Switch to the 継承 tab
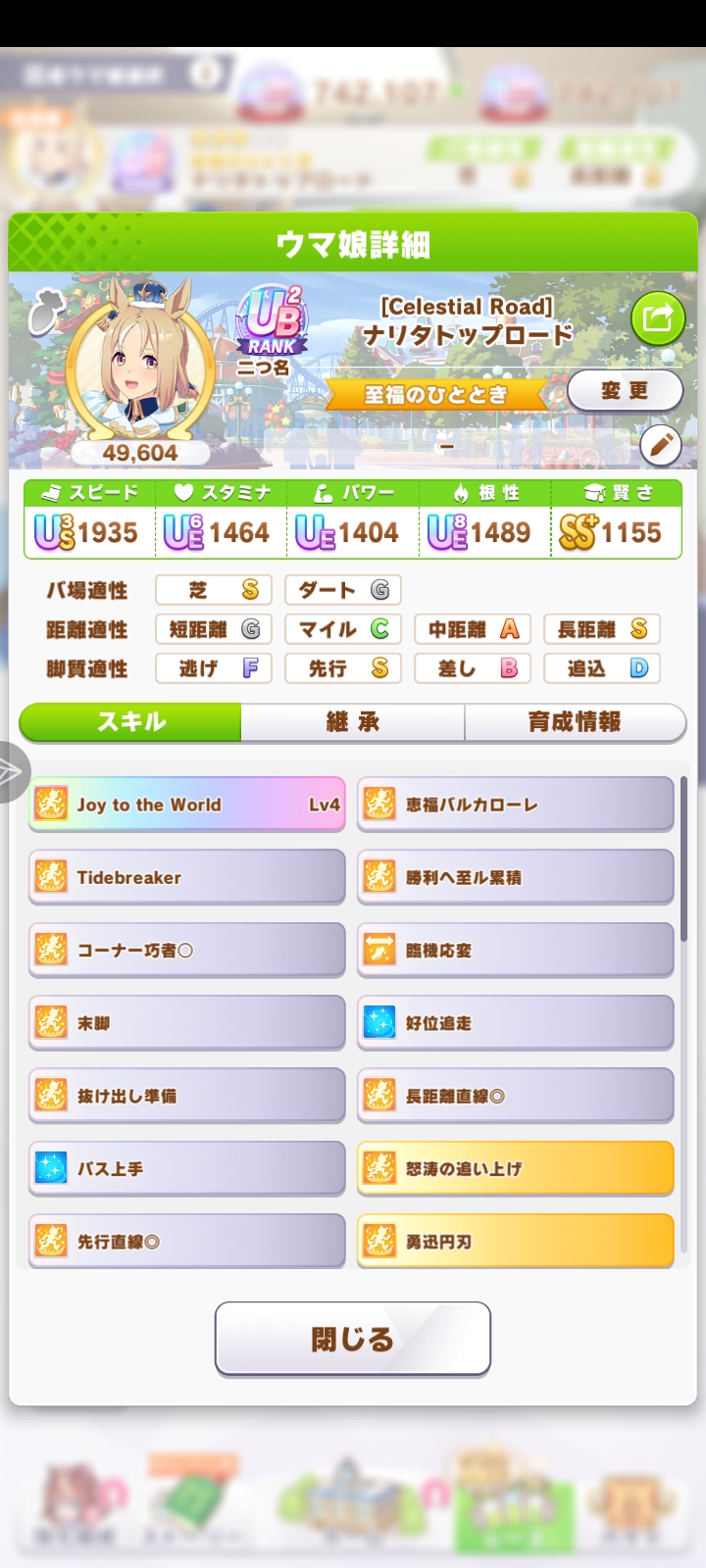 (x=352, y=722)
